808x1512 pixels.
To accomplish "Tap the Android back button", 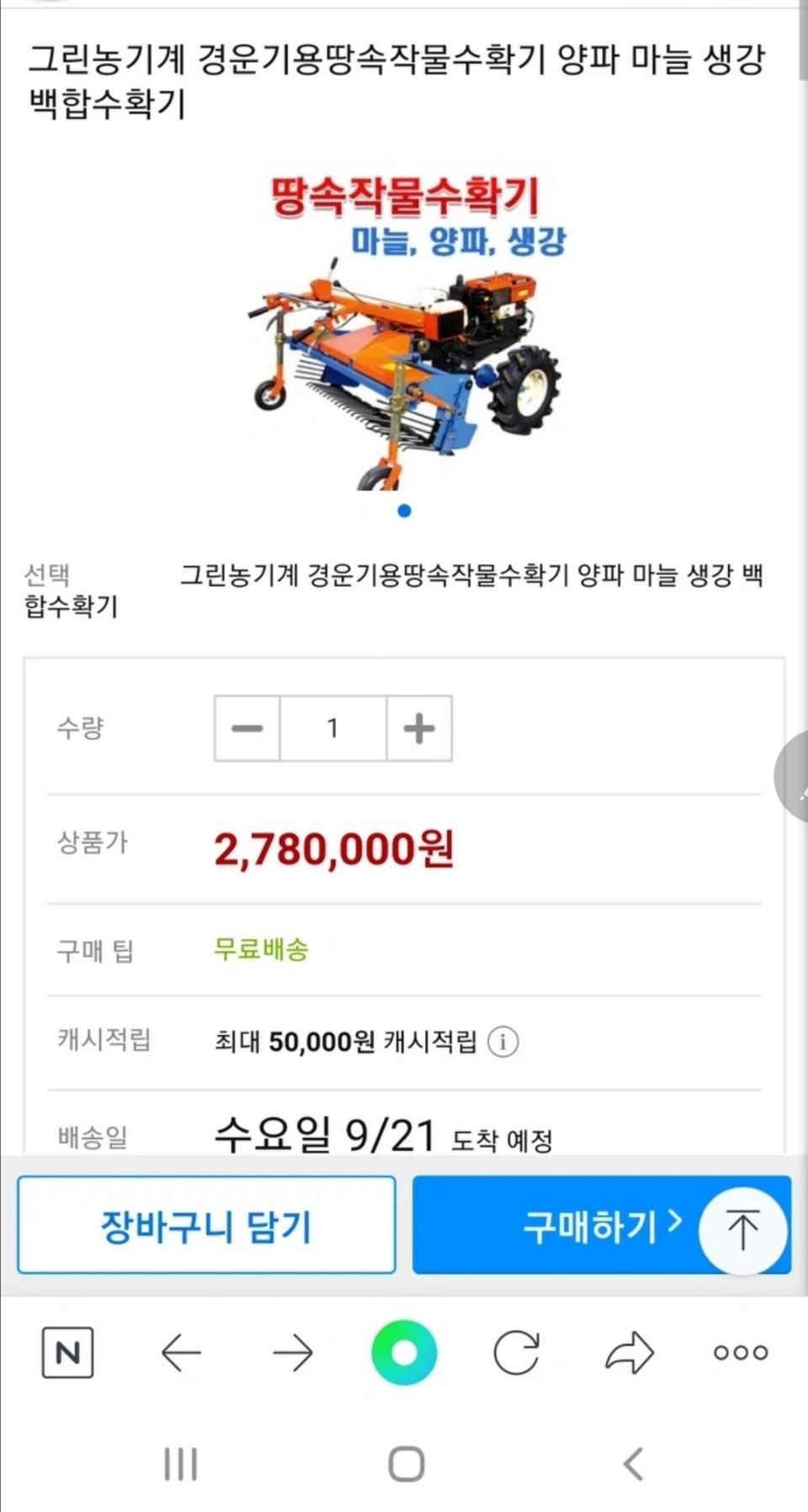I will click(x=630, y=1464).
